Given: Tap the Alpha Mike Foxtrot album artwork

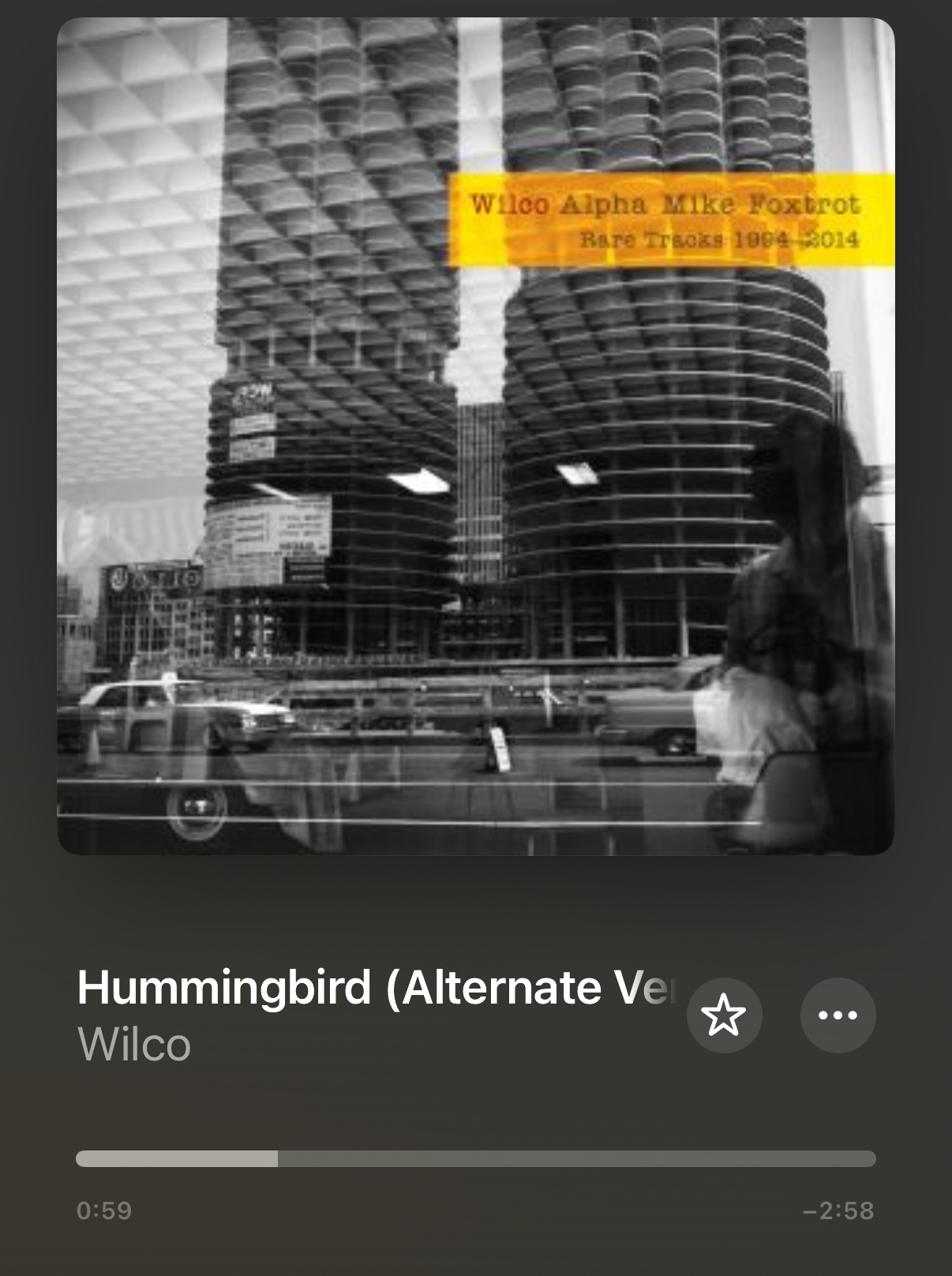Looking at the screenshot, I should coord(475,436).
